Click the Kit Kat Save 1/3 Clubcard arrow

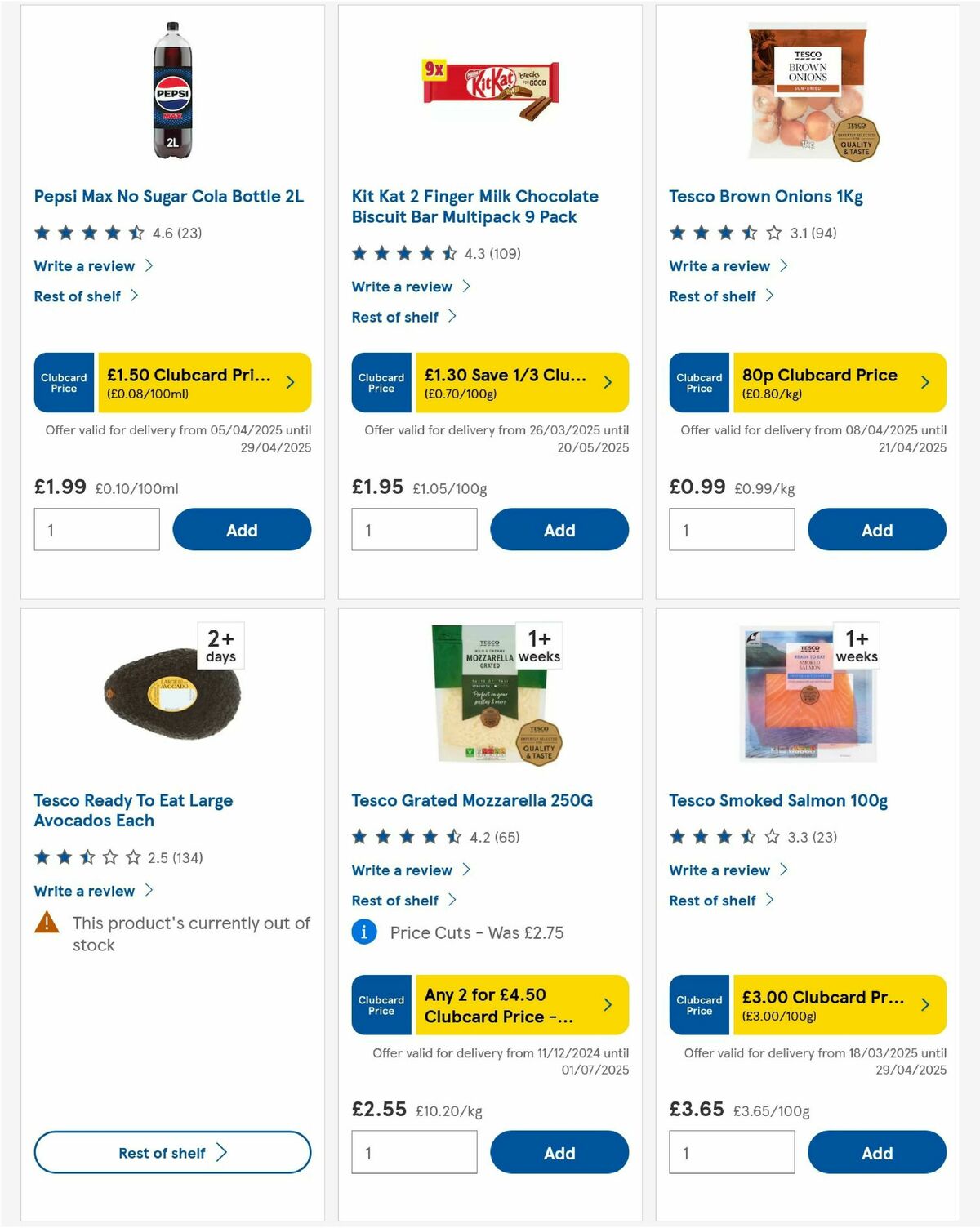click(608, 381)
